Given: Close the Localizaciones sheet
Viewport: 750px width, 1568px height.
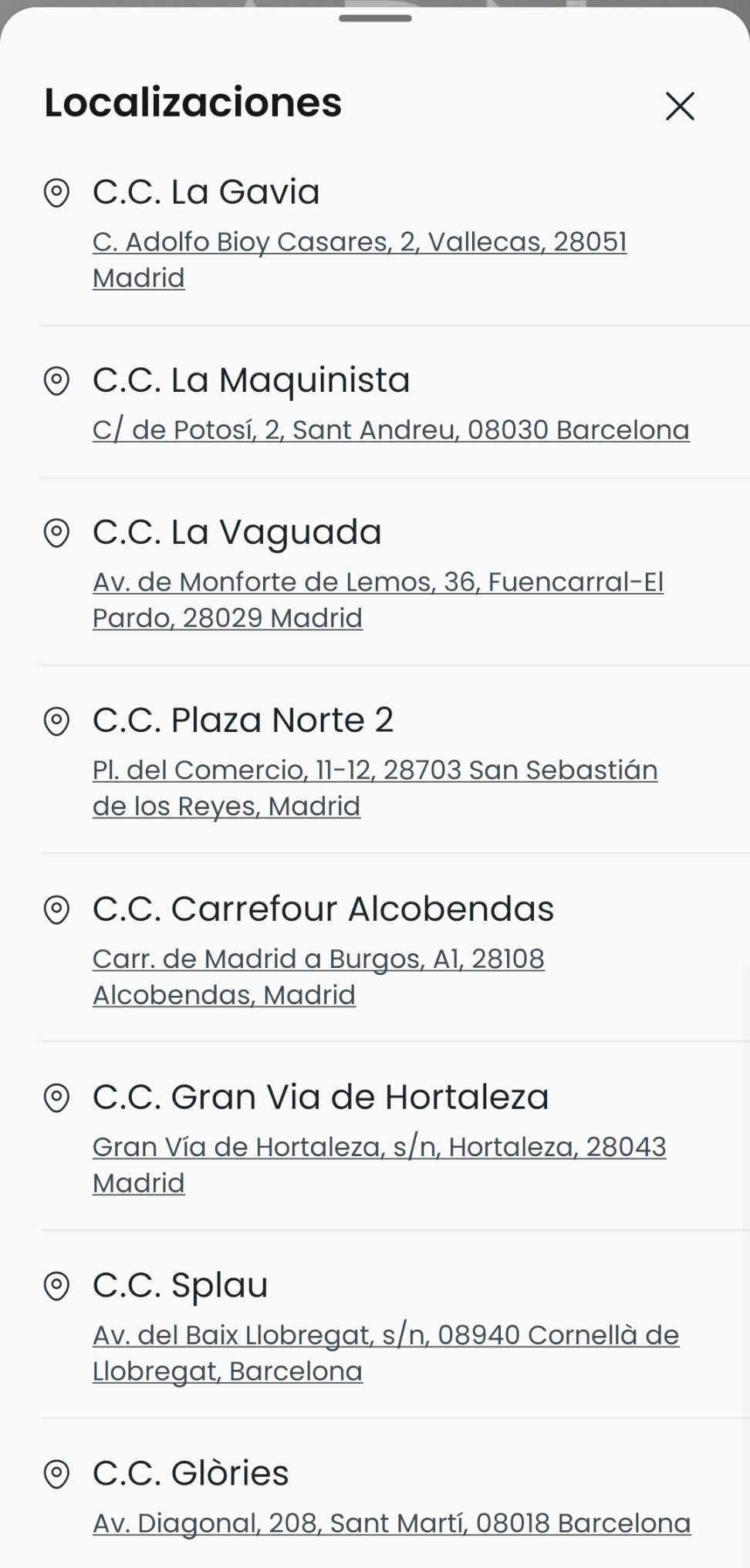Looking at the screenshot, I should (x=680, y=106).
